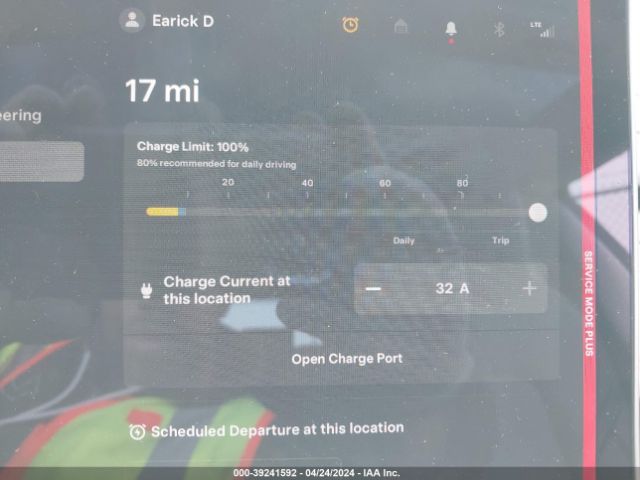640x480 pixels.
Task: Open the HomeLink garage icon
Action: coord(401,26)
